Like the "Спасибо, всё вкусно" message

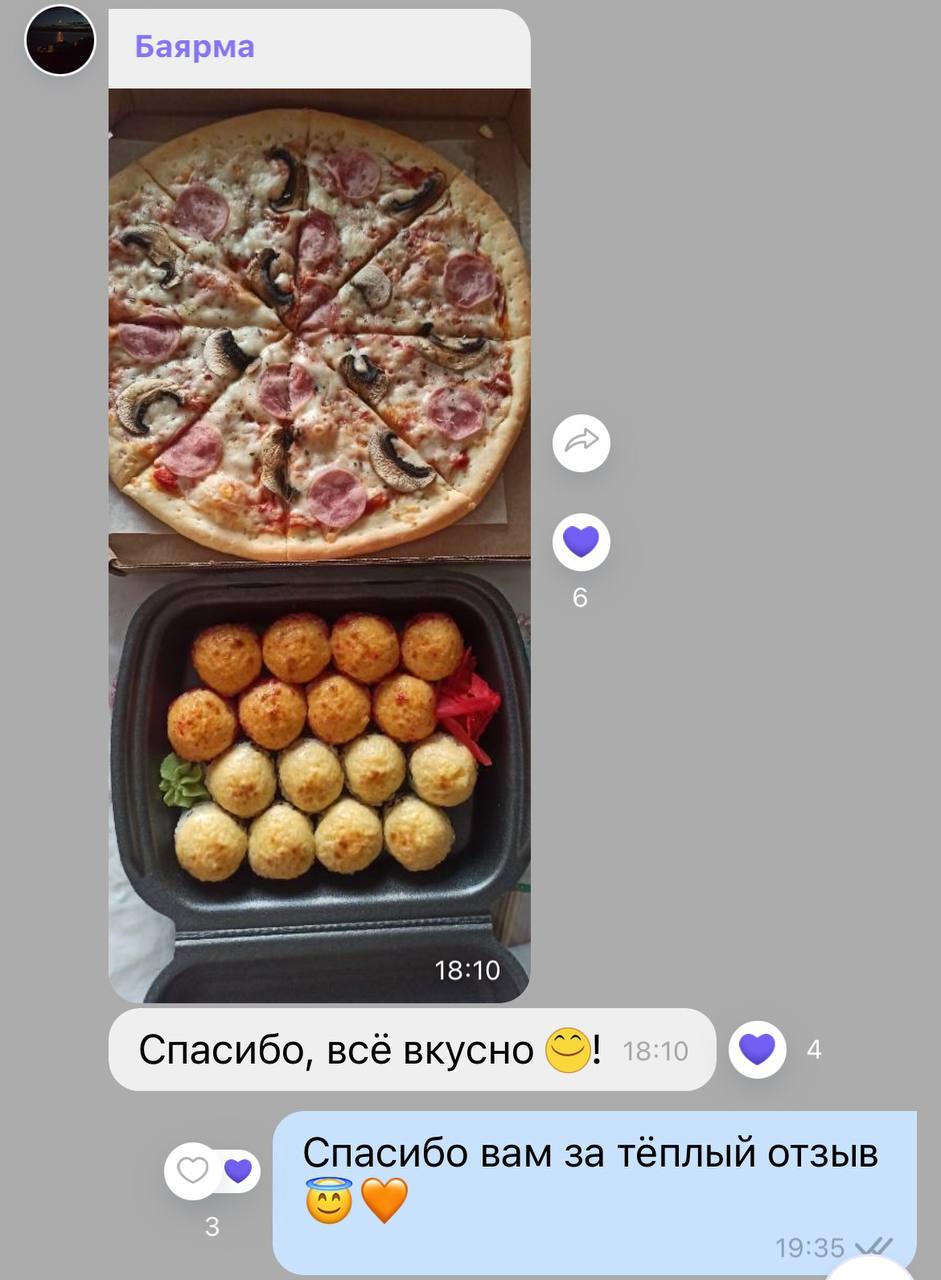(x=757, y=1049)
